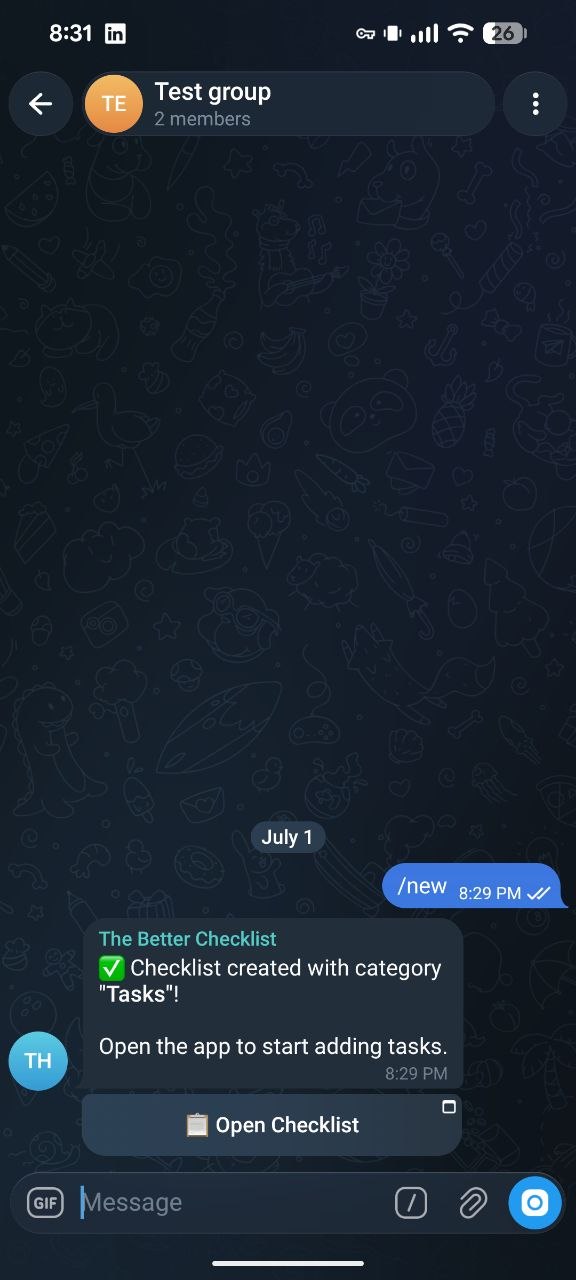576x1280 pixels.
Task: Open the three-dot overflow menu
Action: [x=535, y=104]
